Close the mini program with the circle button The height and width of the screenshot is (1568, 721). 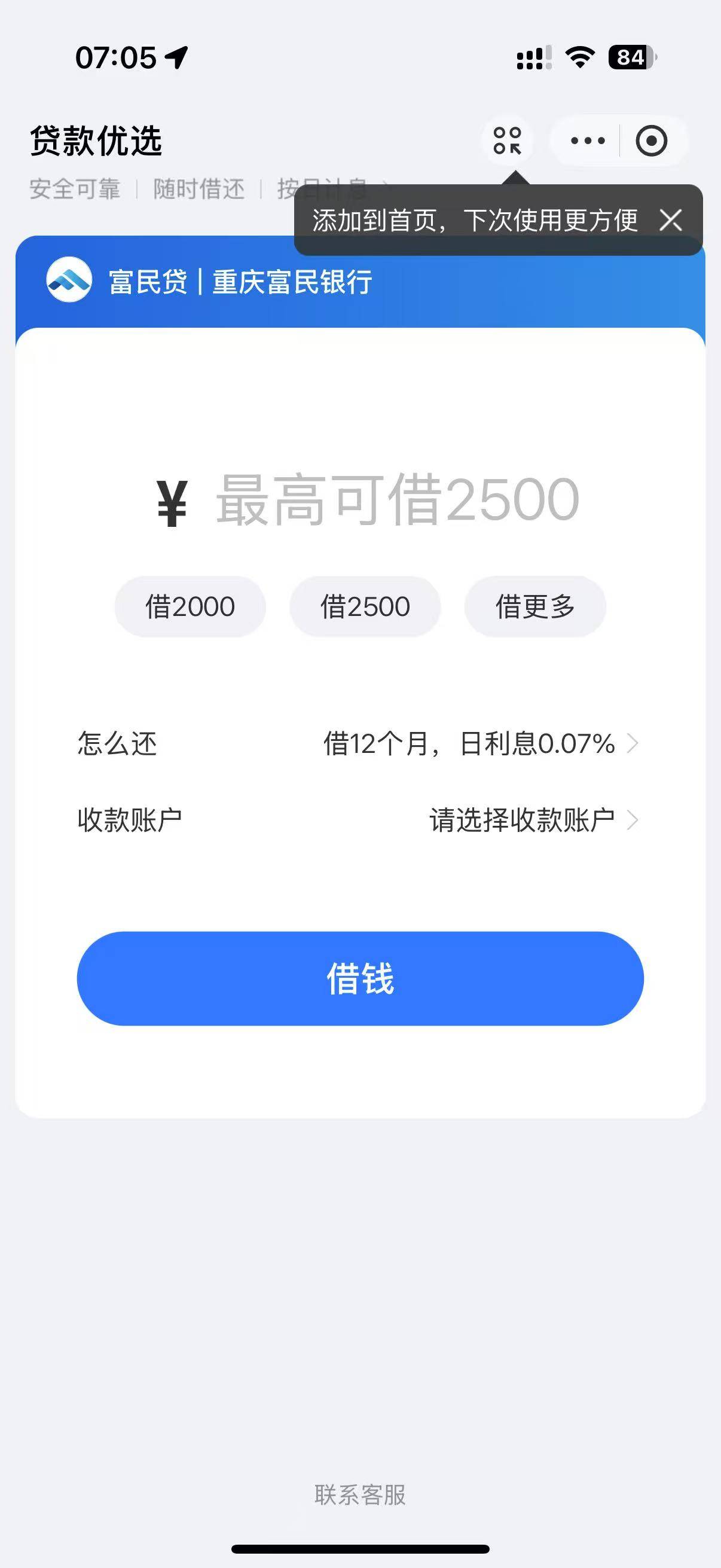tap(652, 141)
